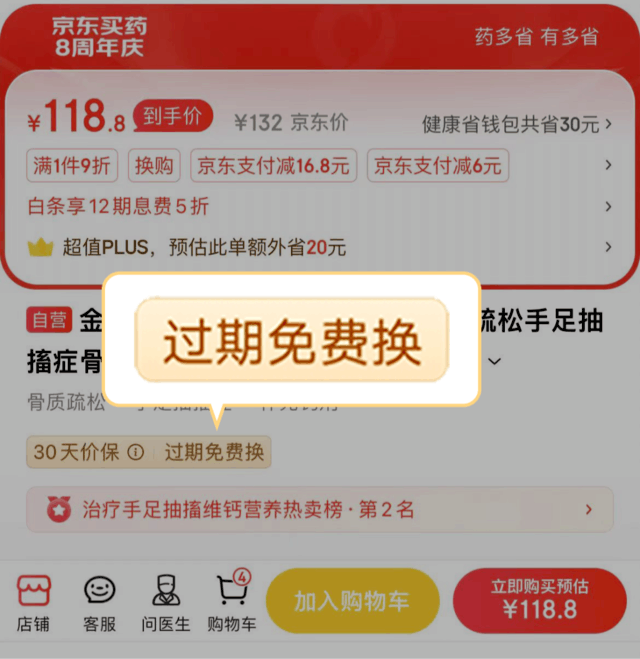This screenshot has height=659, width=640.
Task: Open 问医生 to consult a doctor
Action: click(x=166, y=604)
